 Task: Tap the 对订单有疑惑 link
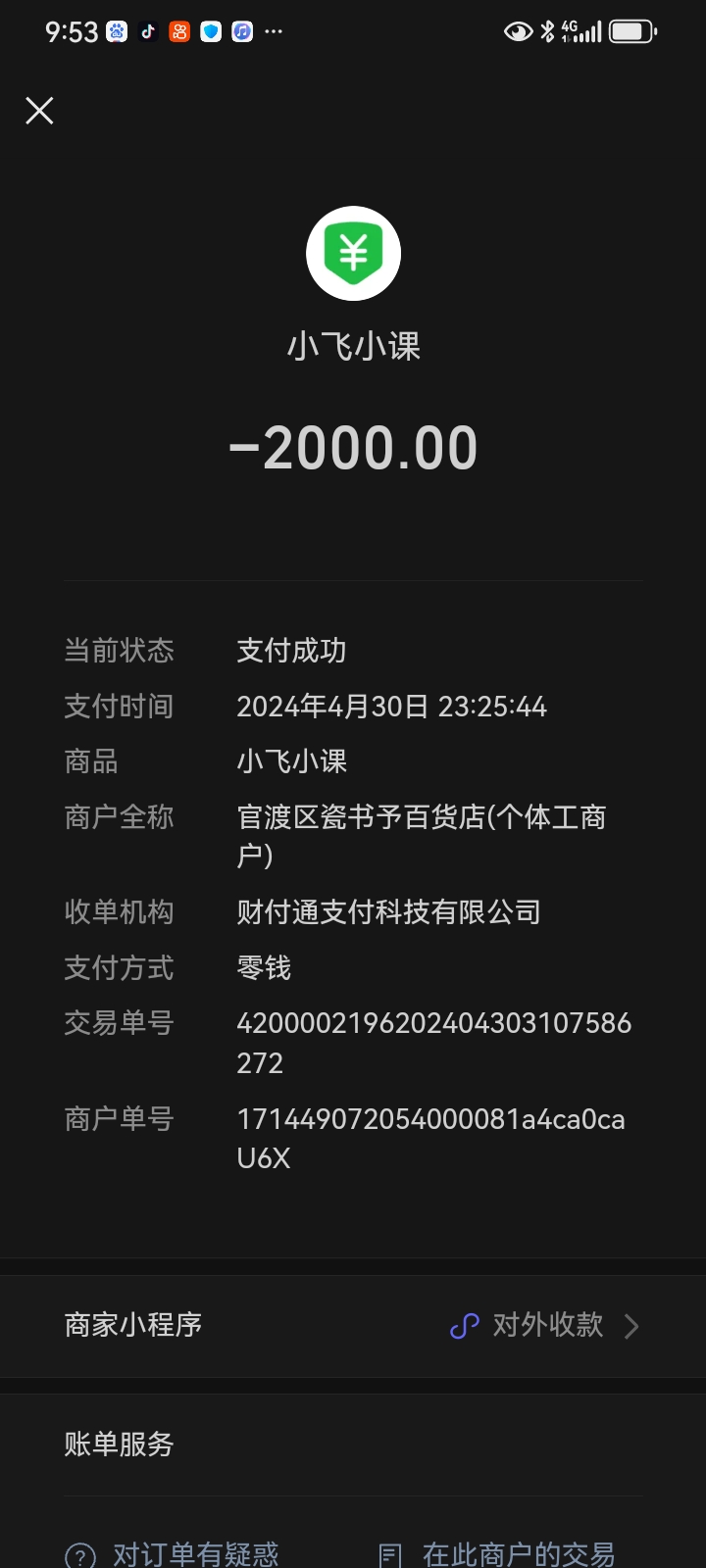coord(194,1554)
